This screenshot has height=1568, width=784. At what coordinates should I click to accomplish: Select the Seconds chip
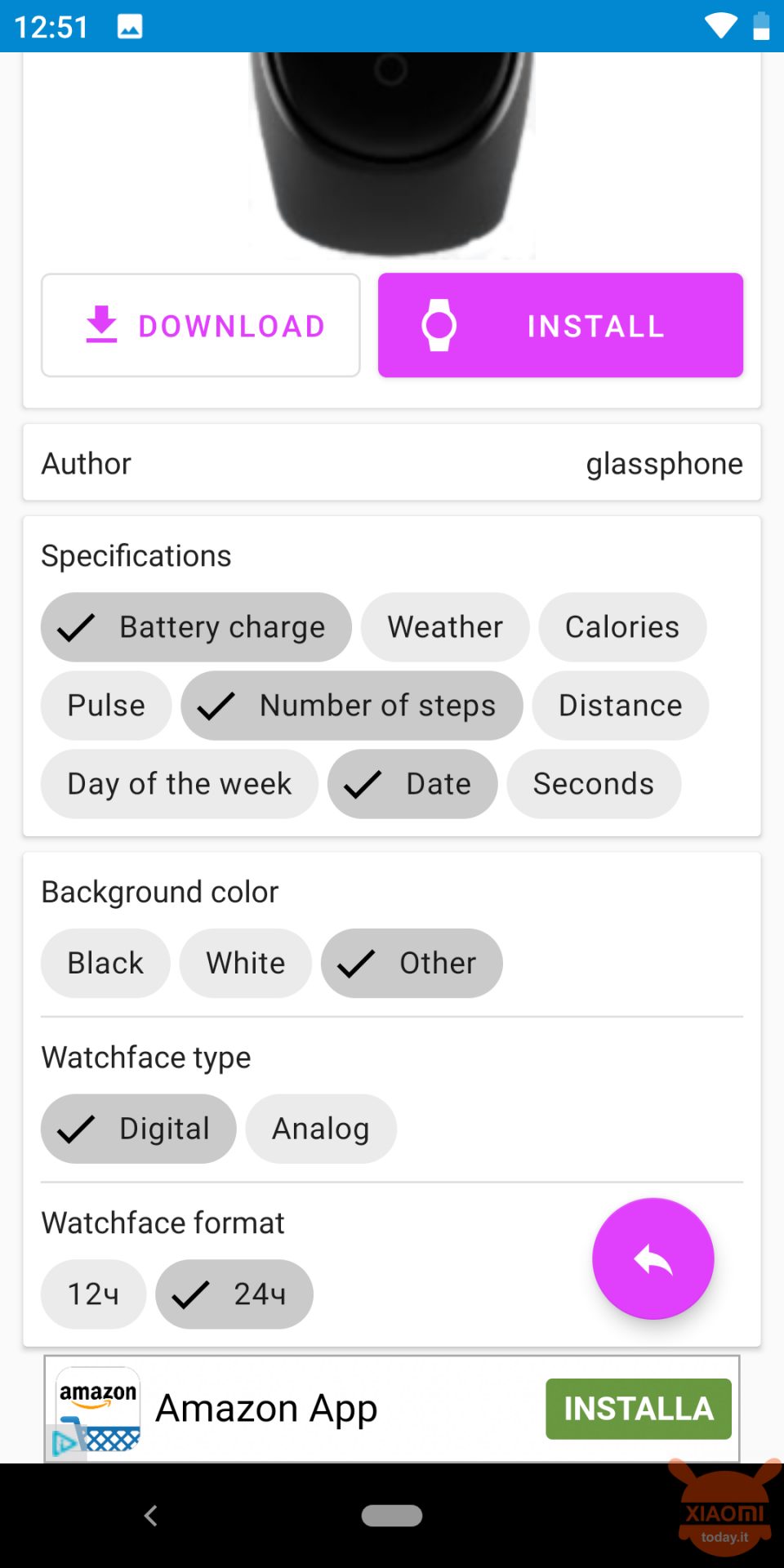(x=594, y=784)
